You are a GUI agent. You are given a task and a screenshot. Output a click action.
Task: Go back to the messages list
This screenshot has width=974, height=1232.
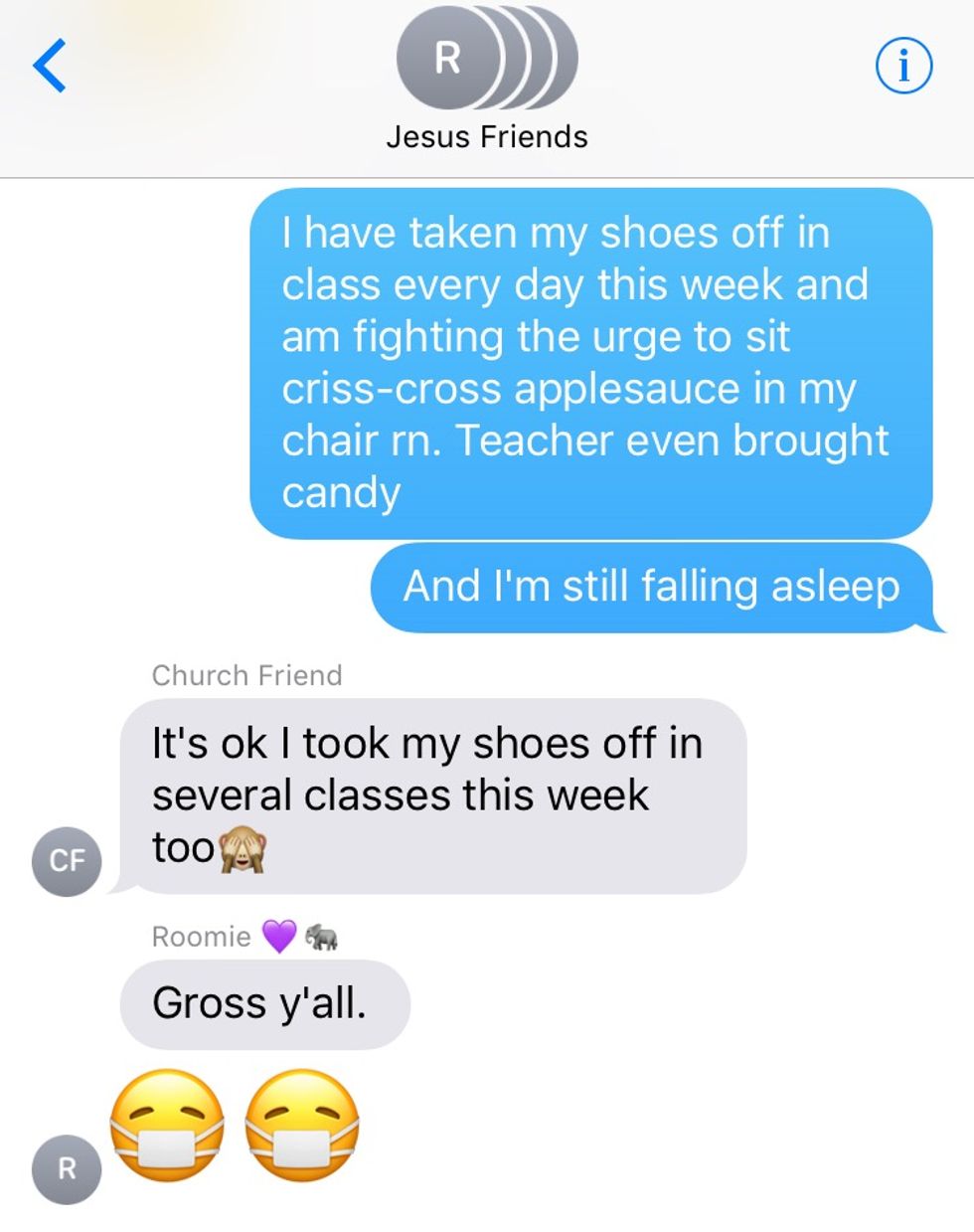[50, 66]
